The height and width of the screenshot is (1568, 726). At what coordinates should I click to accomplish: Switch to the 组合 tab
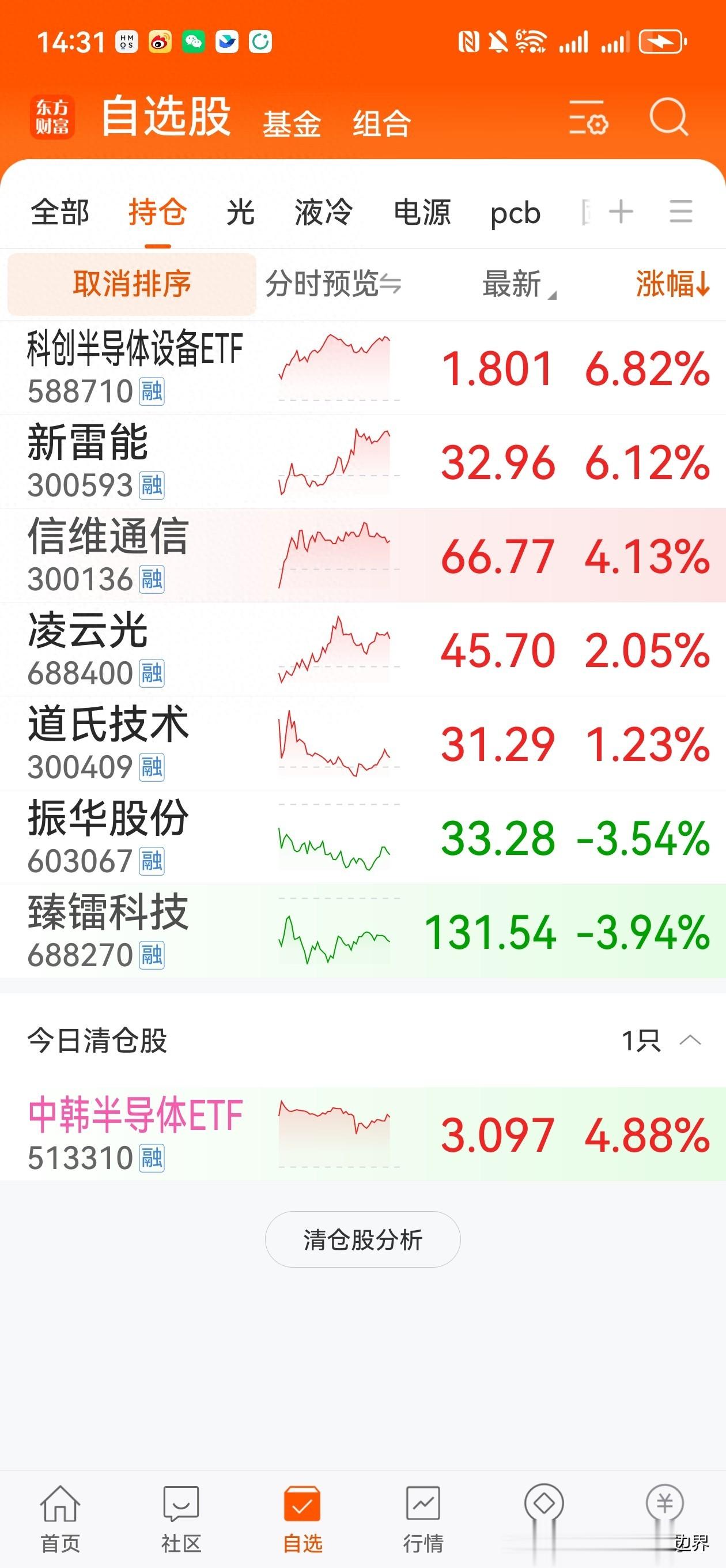(381, 123)
